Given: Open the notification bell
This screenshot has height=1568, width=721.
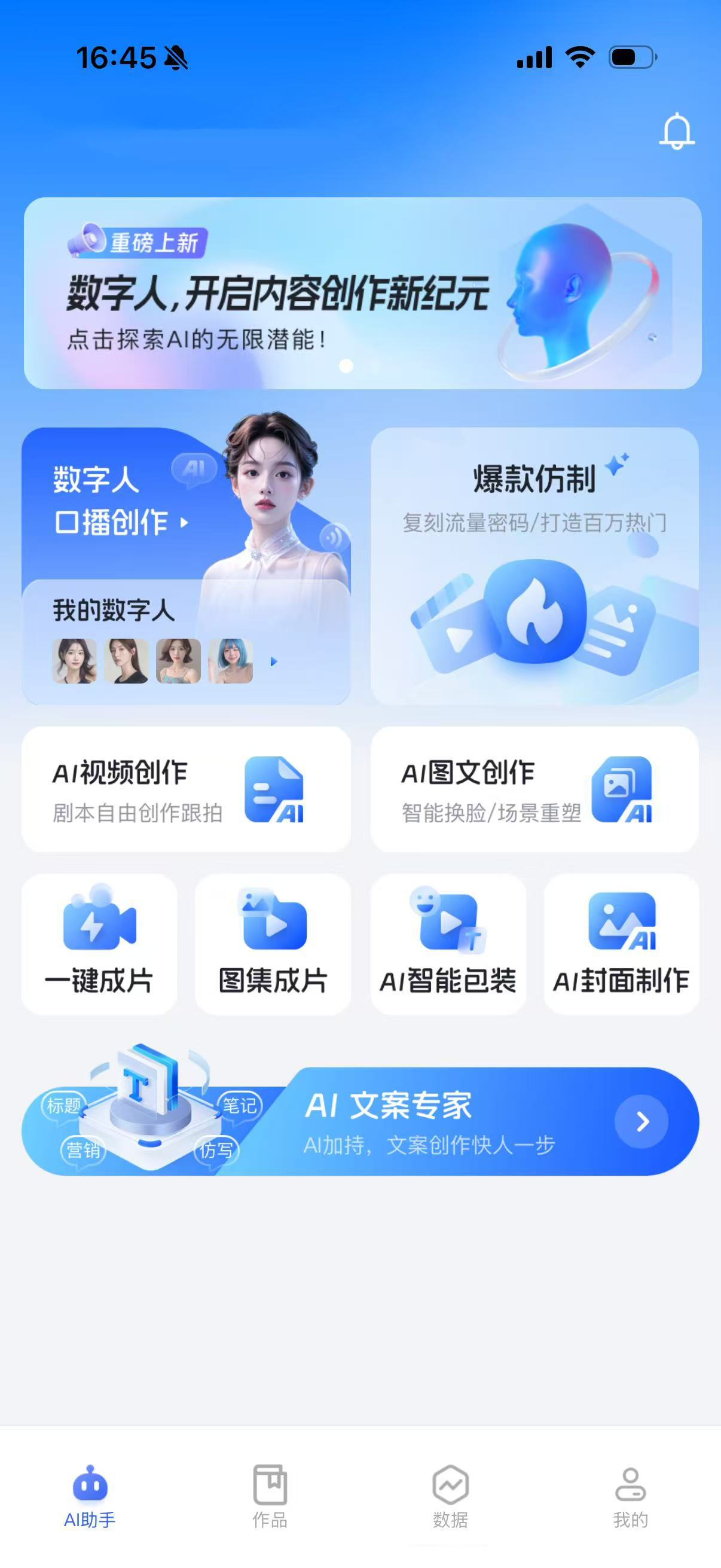Looking at the screenshot, I should pos(676,132).
